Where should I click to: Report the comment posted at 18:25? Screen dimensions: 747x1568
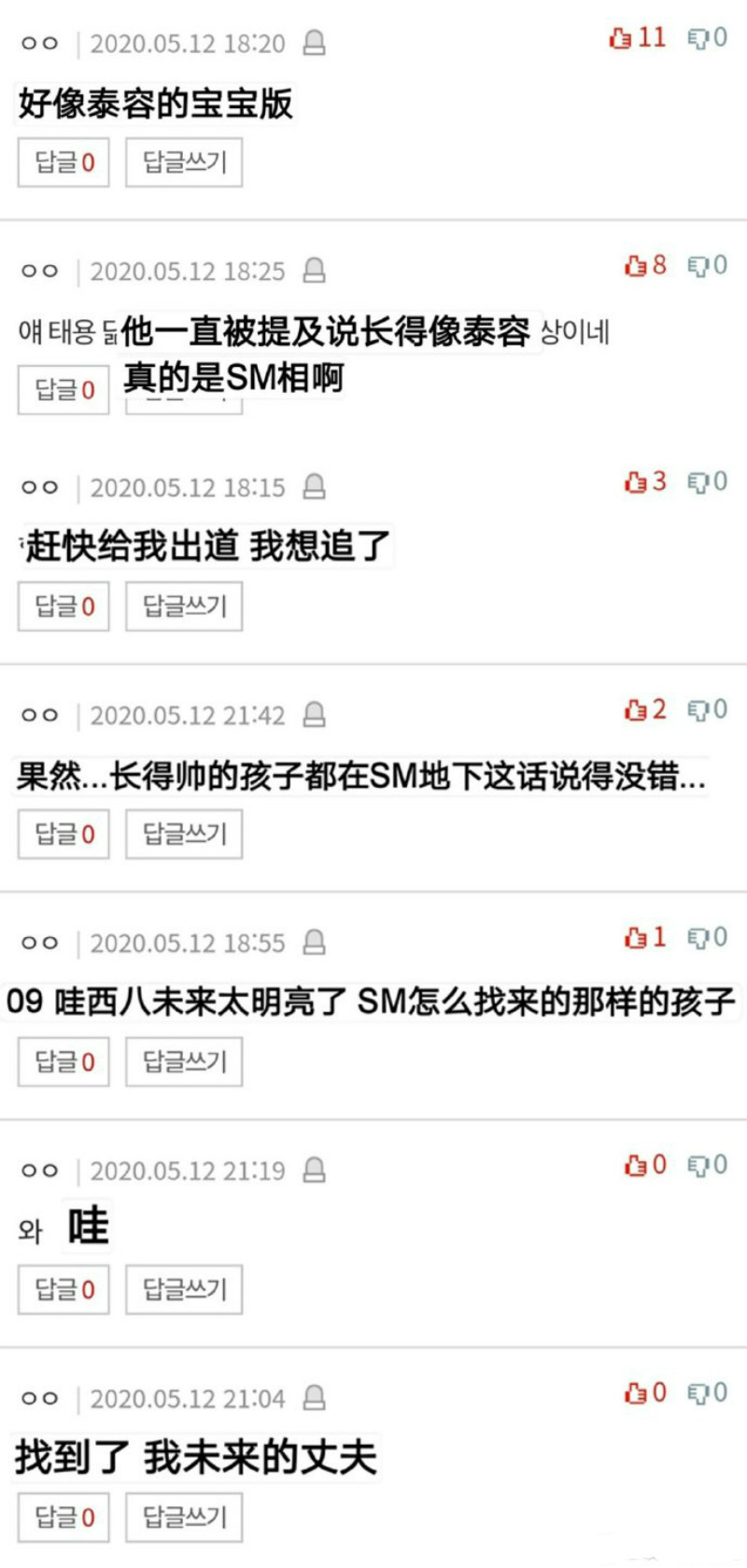(x=315, y=271)
